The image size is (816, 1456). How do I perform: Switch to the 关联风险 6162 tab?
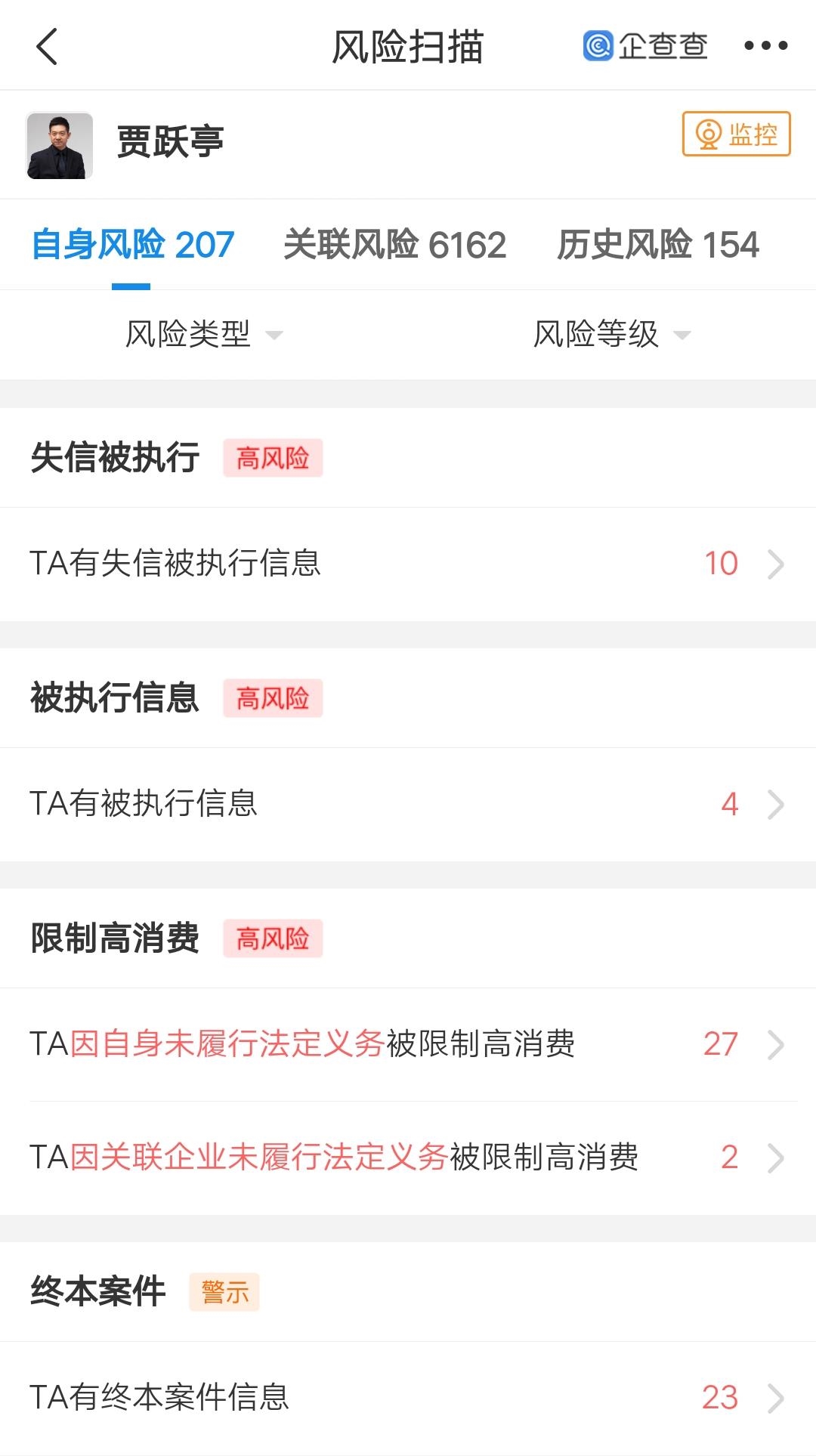click(394, 245)
